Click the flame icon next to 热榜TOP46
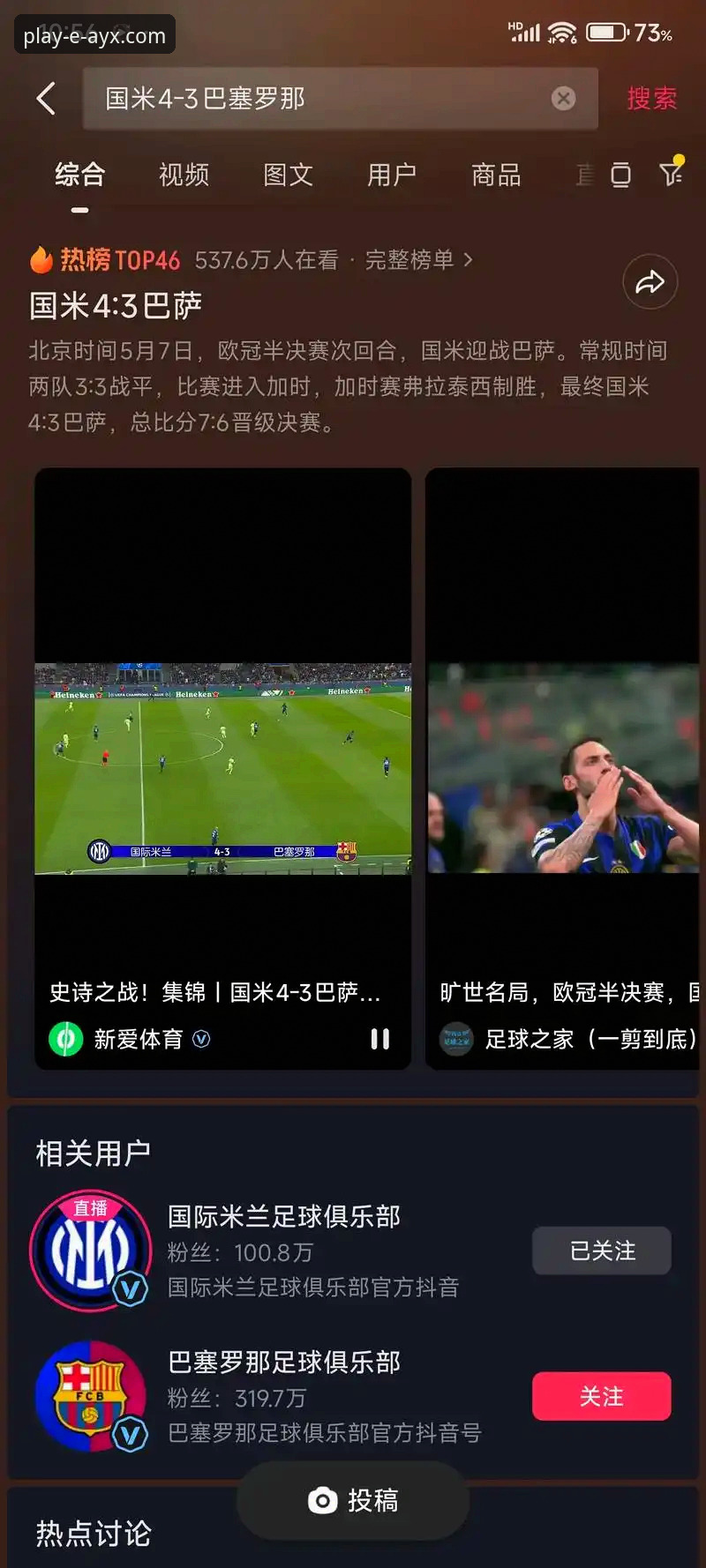This screenshot has height=1568, width=706. click(x=41, y=259)
